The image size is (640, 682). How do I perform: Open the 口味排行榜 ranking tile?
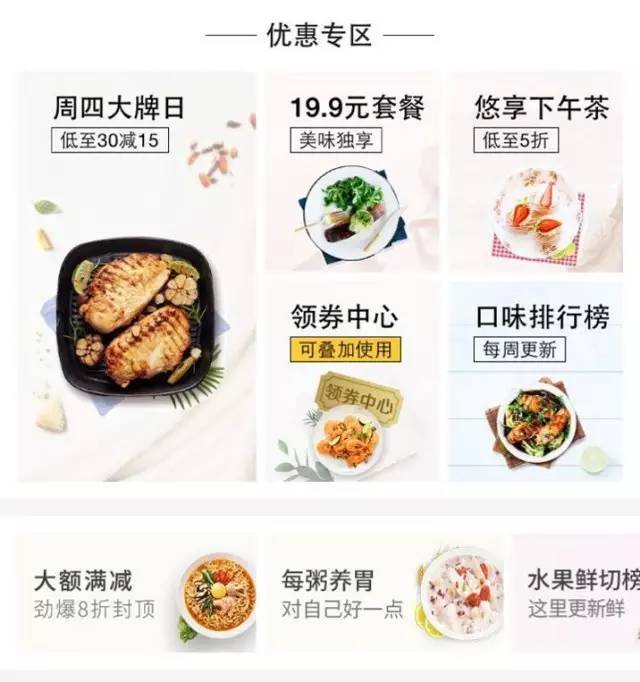click(x=542, y=382)
